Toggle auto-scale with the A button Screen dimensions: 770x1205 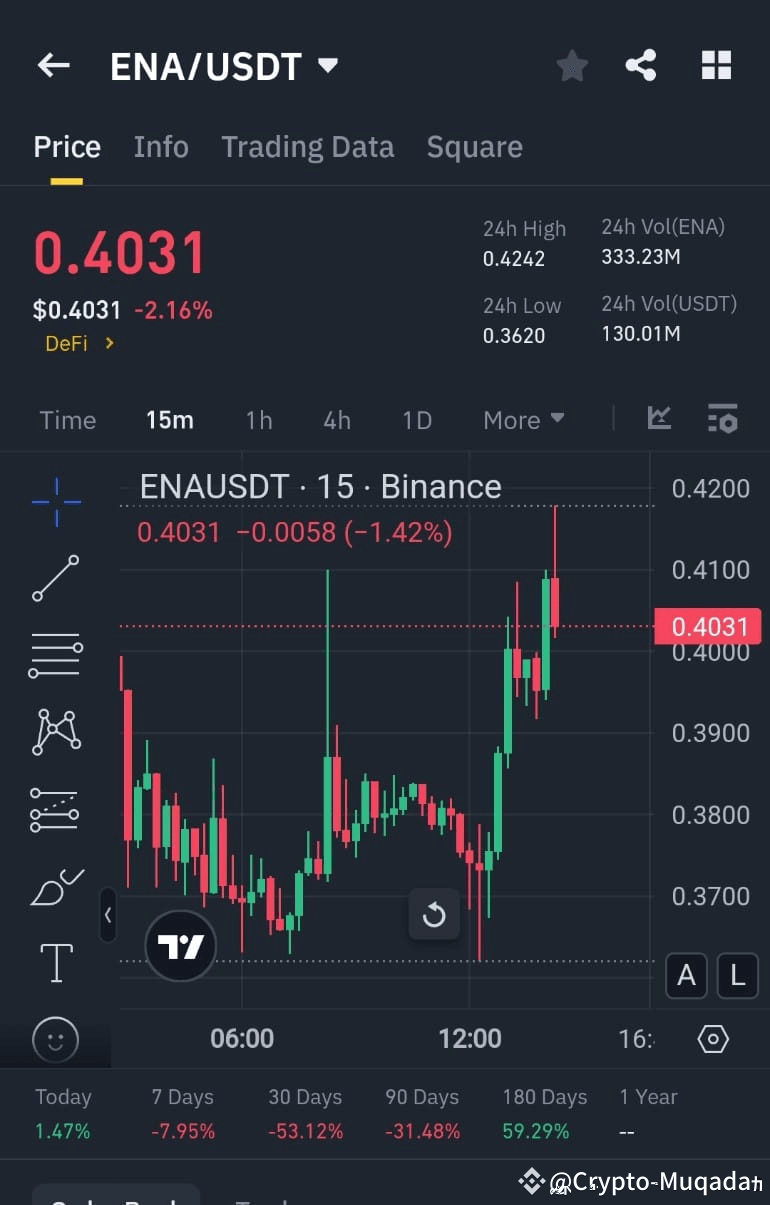click(686, 976)
